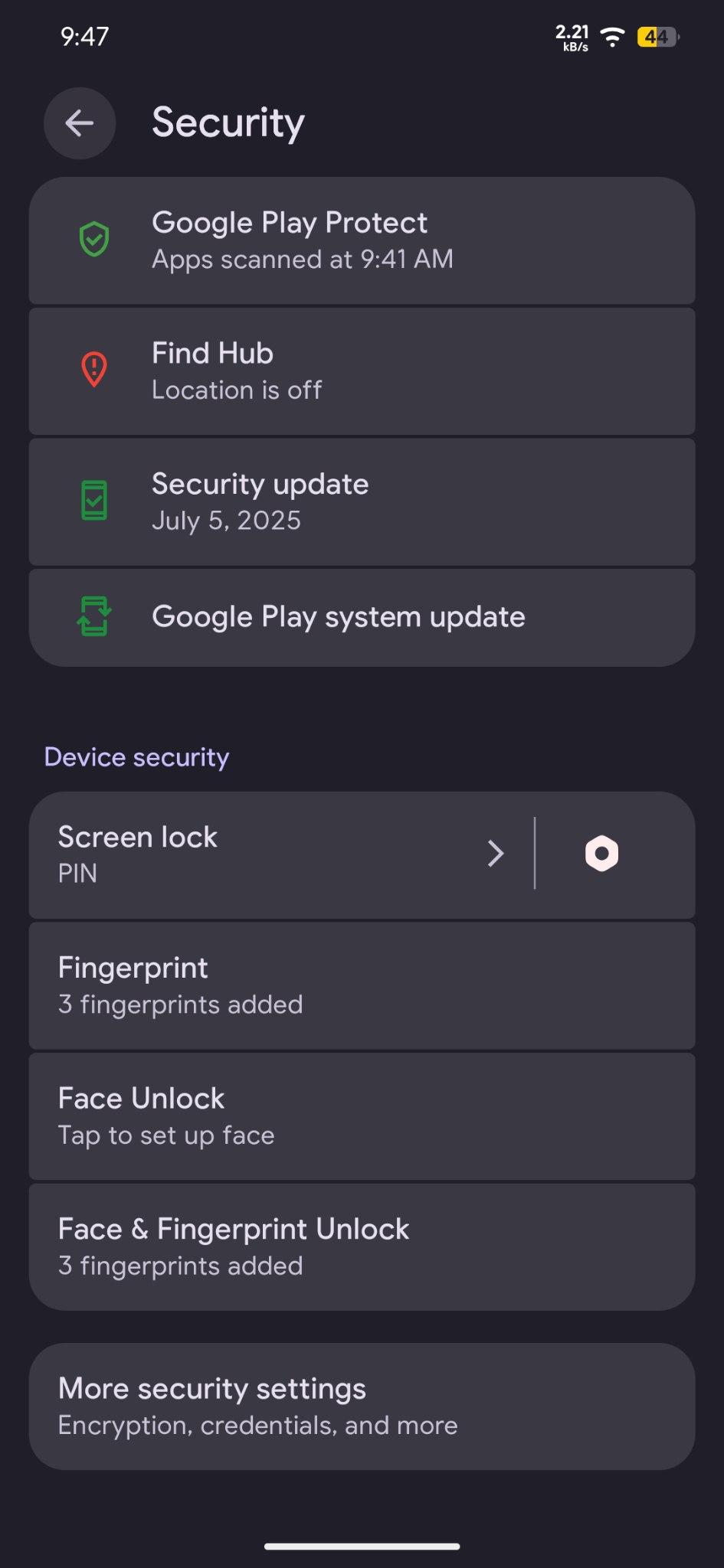Check the Security update row
The width and height of the screenshot is (724, 1568).
(362, 502)
